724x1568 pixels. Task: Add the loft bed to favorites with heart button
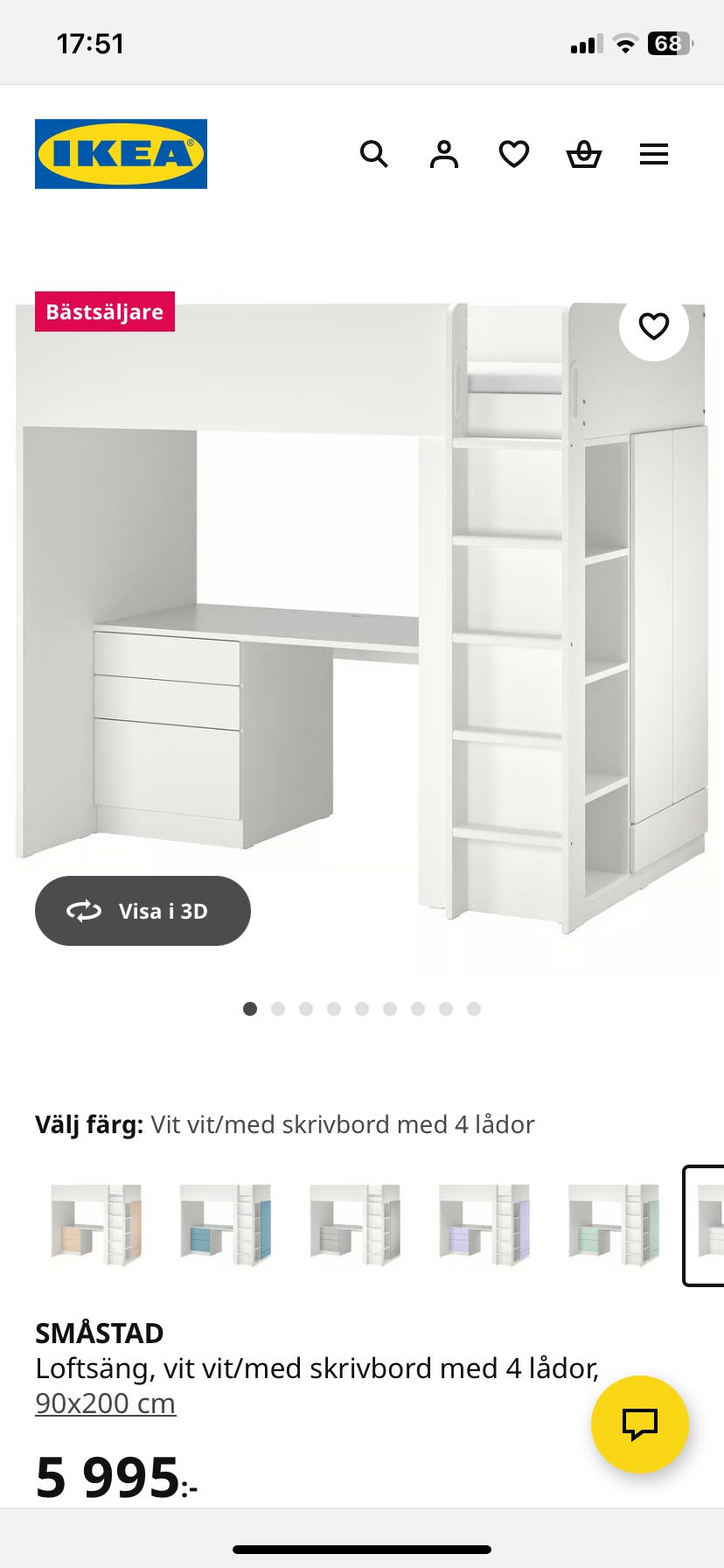pyautogui.click(x=653, y=325)
